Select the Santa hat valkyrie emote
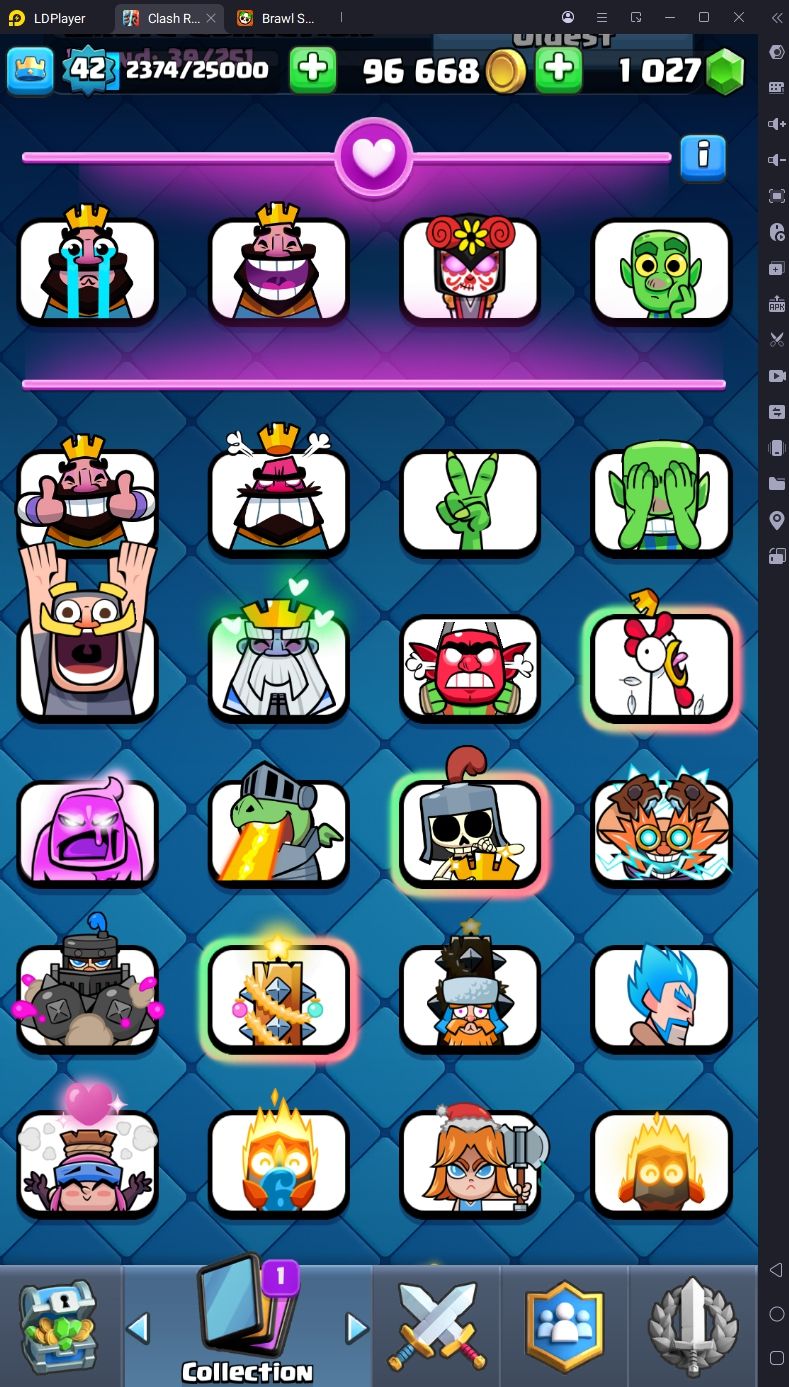The width and height of the screenshot is (789, 1387). click(470, 1163)
